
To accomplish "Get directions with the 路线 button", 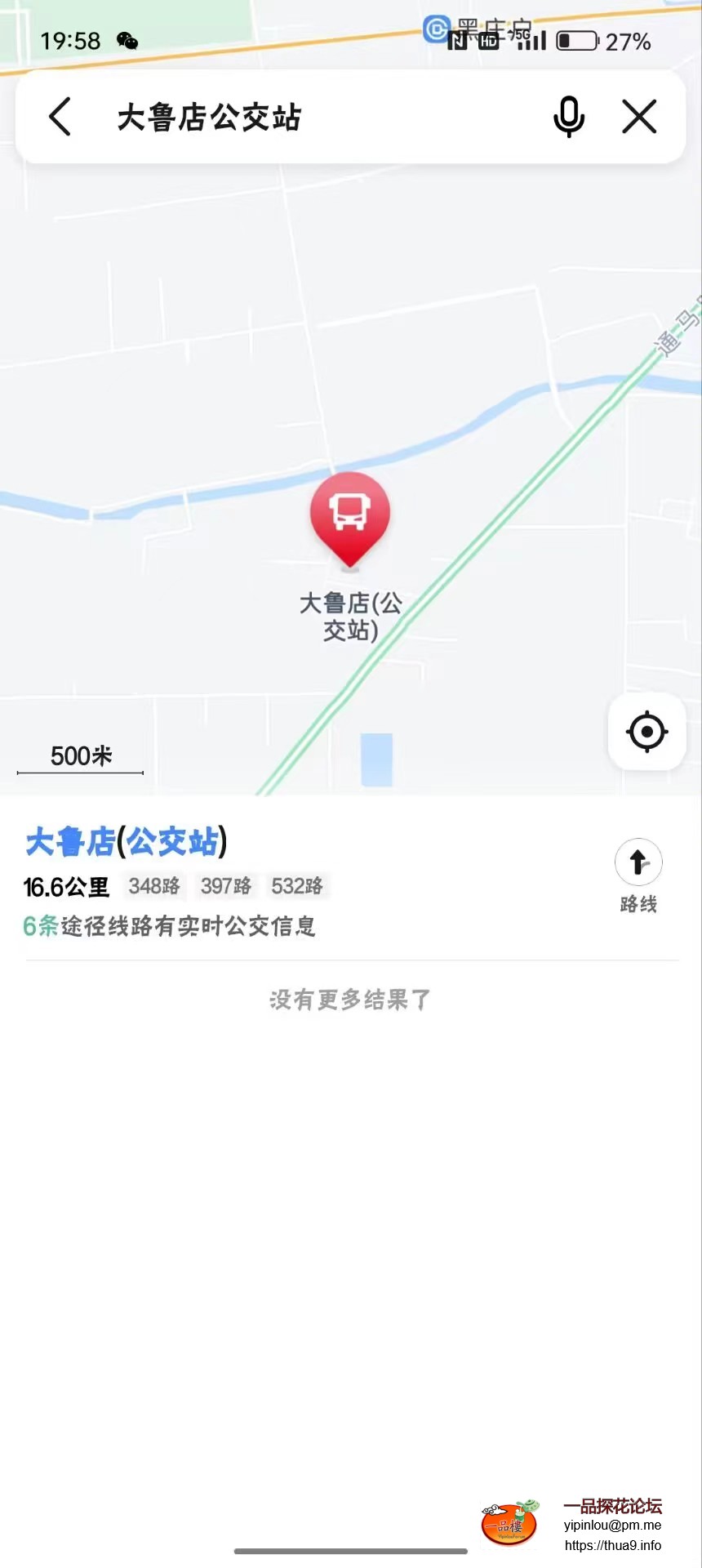I will [x=638, y=875].
